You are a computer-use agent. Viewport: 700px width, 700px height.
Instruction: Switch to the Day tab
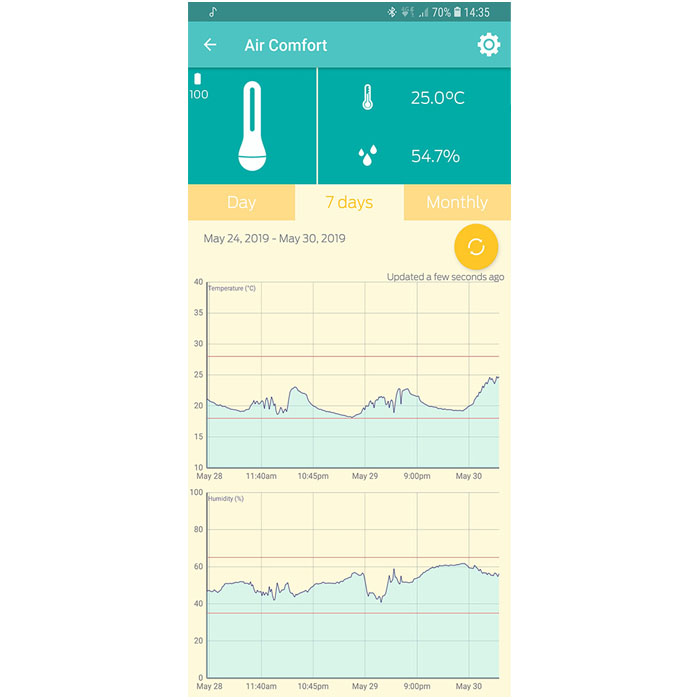point(241,202)
